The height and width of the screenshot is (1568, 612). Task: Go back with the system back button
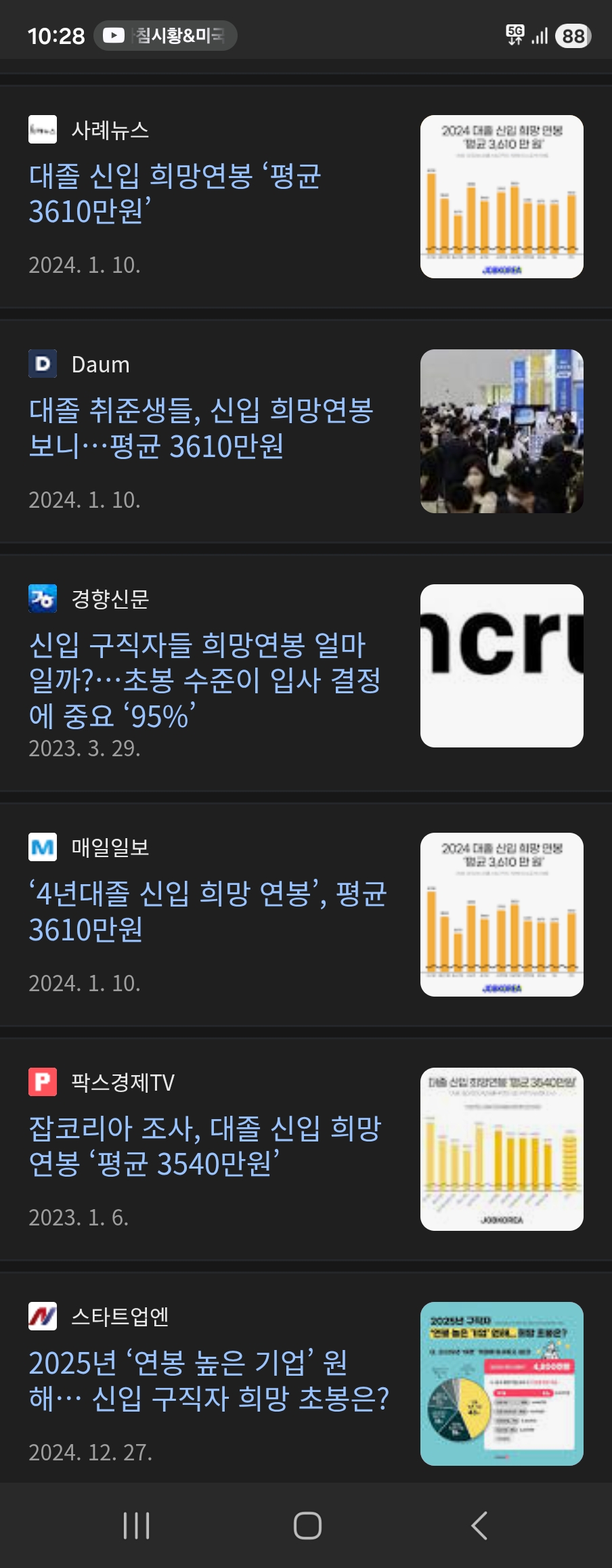click(x=479, y=1525)
